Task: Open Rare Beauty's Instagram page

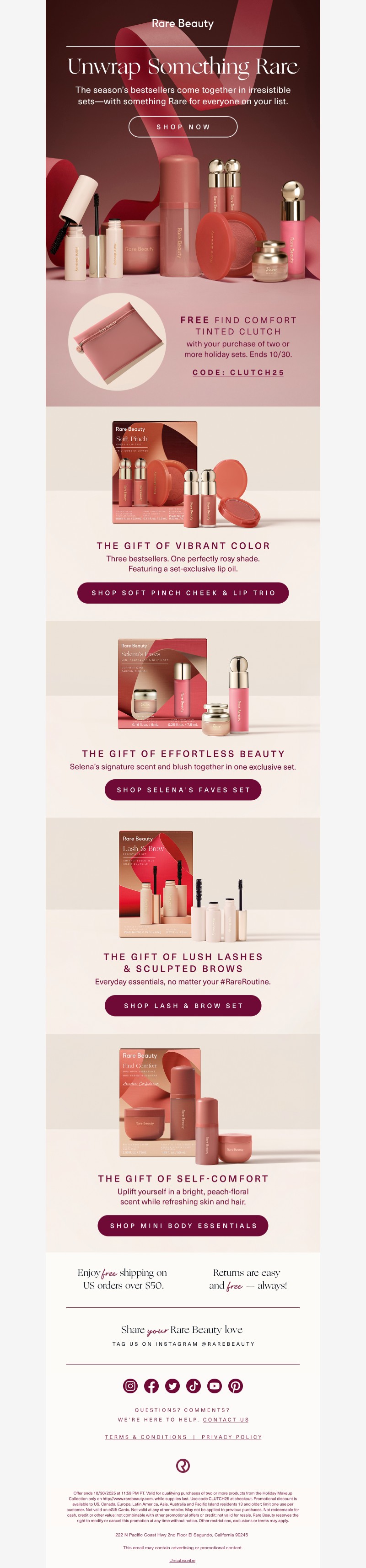Action: pos(130,1386)
